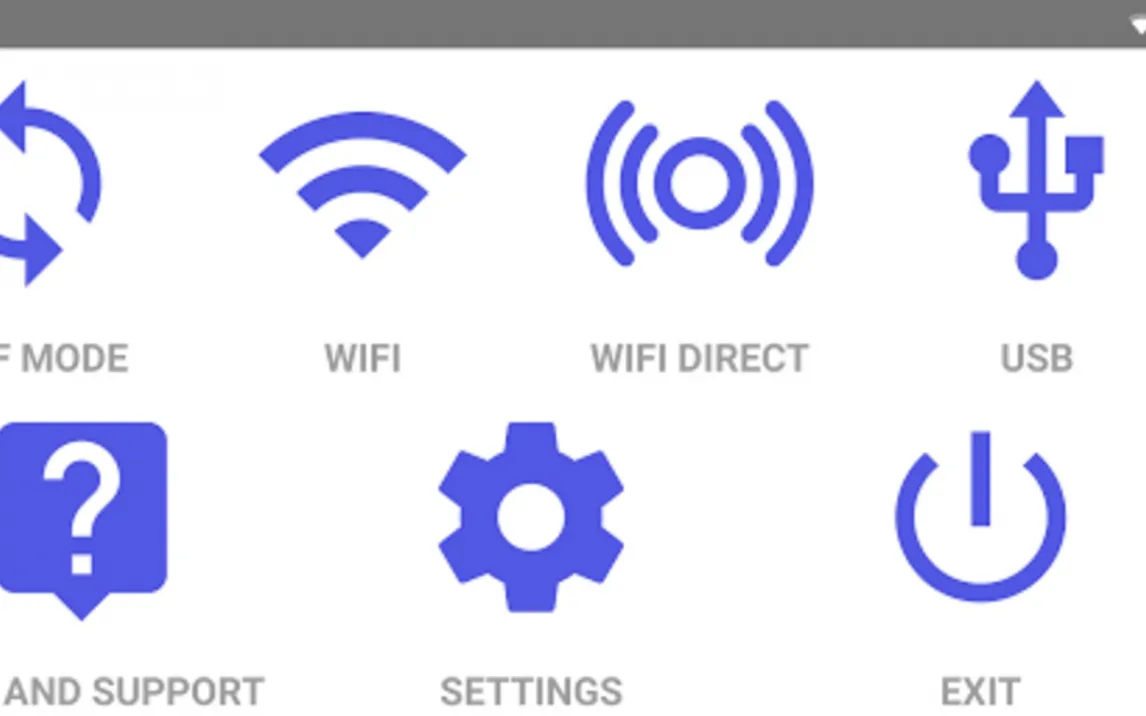Screen dimensions: 1146x716
Task: Open the WIFI connection option
Action: (362, 185)
